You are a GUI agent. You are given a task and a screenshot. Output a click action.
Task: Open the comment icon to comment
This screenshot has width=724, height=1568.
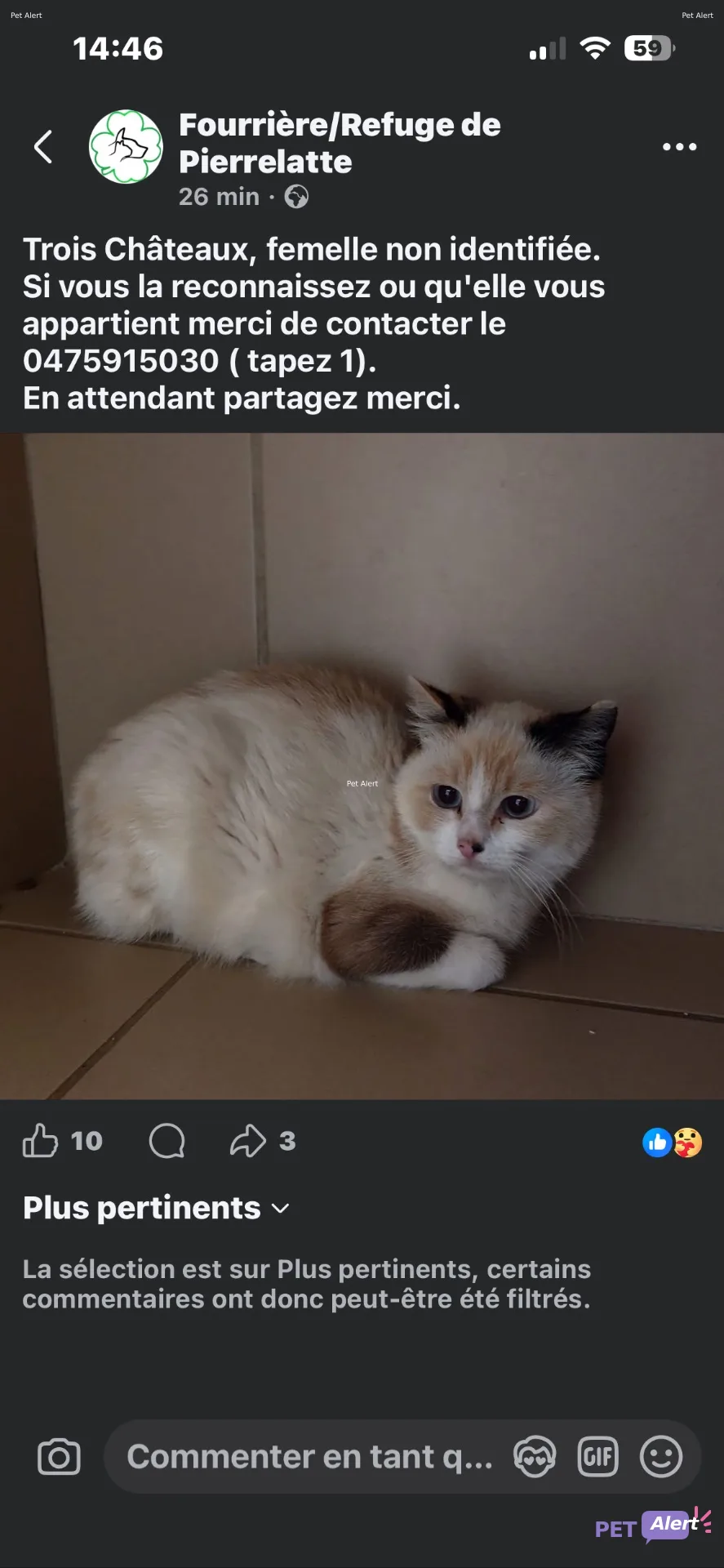point(167,1141)
